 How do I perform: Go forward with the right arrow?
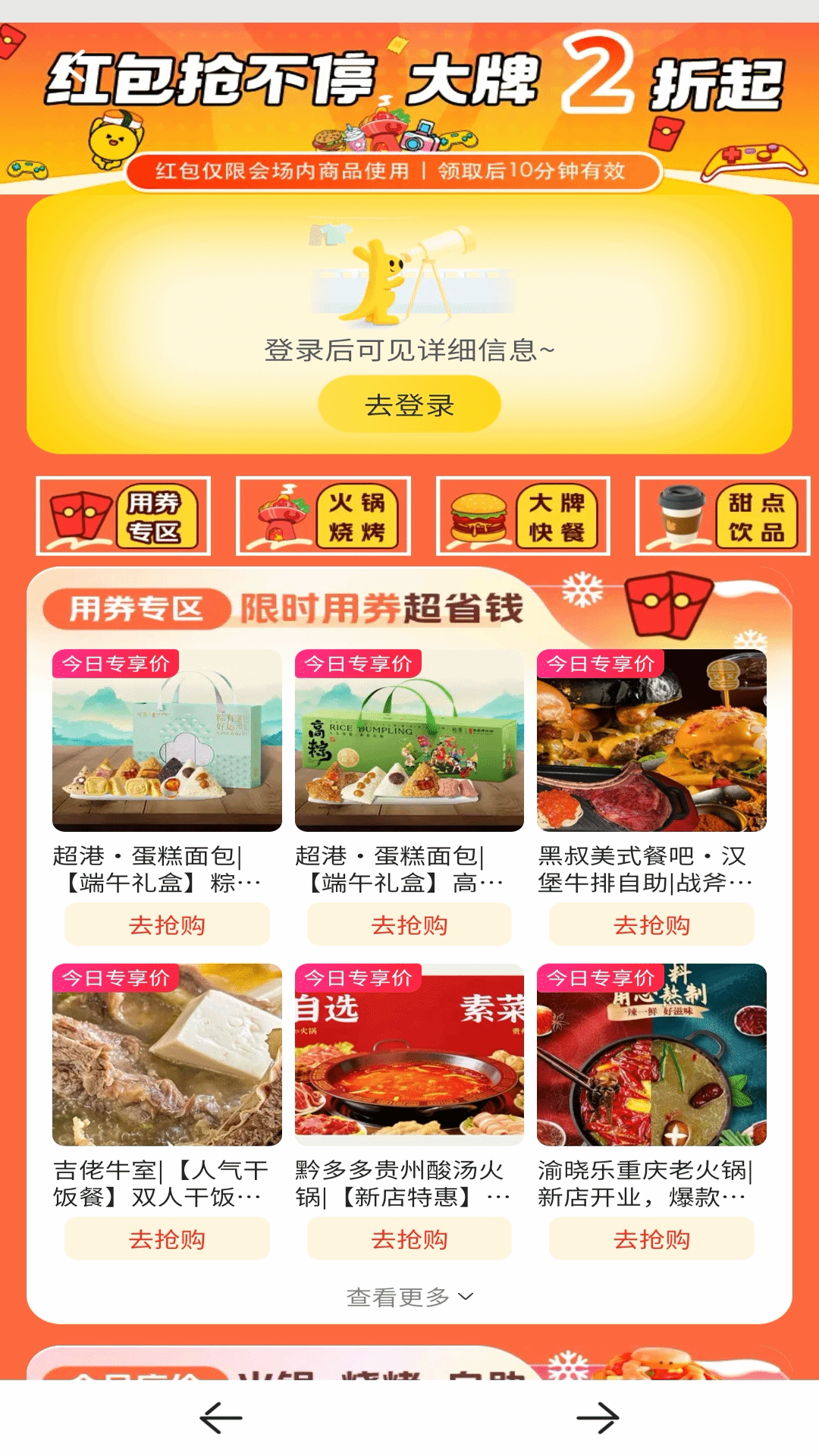(x=598, y=1417)
